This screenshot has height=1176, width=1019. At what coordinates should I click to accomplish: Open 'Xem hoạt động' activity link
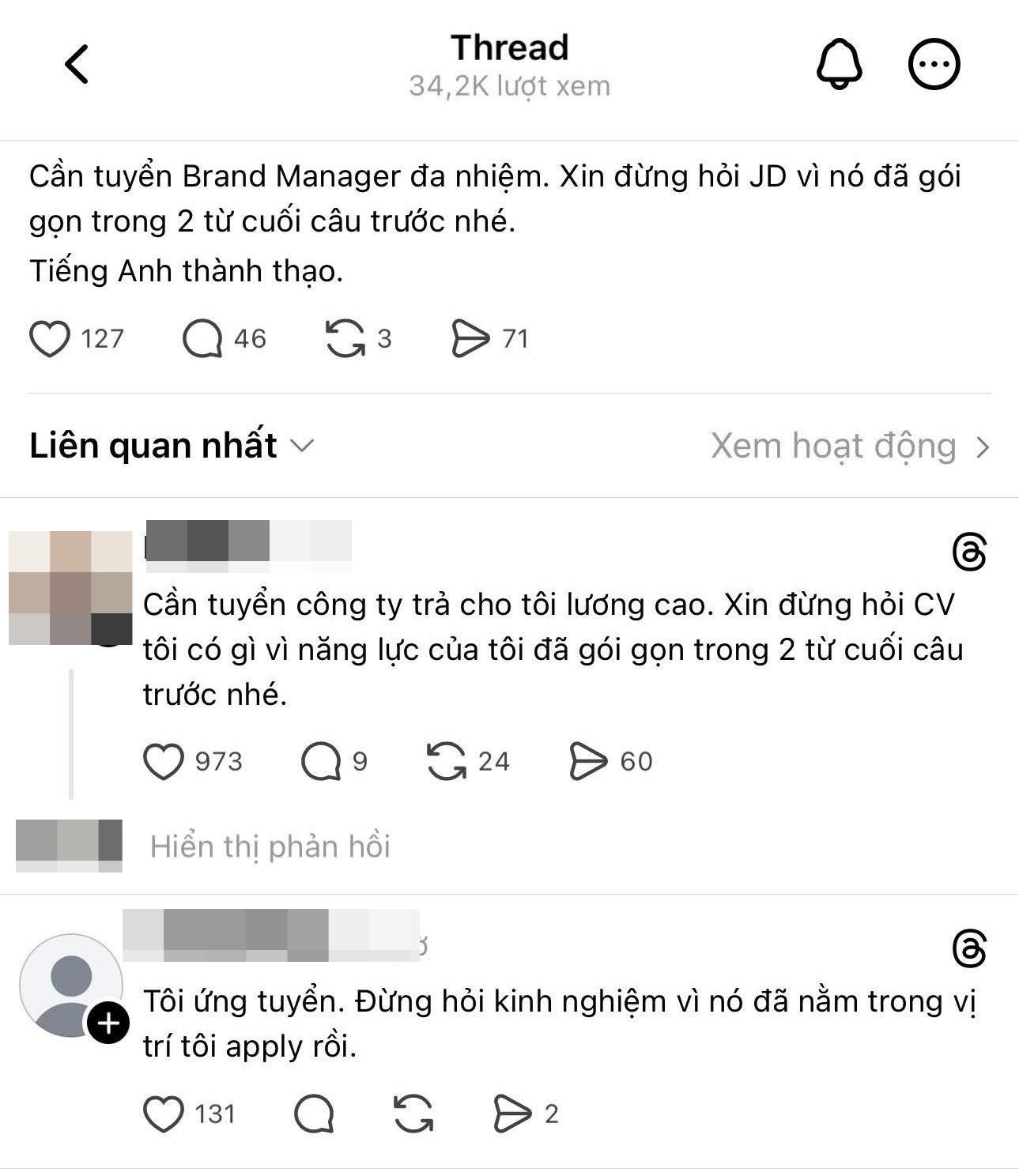tap(849, 447)
